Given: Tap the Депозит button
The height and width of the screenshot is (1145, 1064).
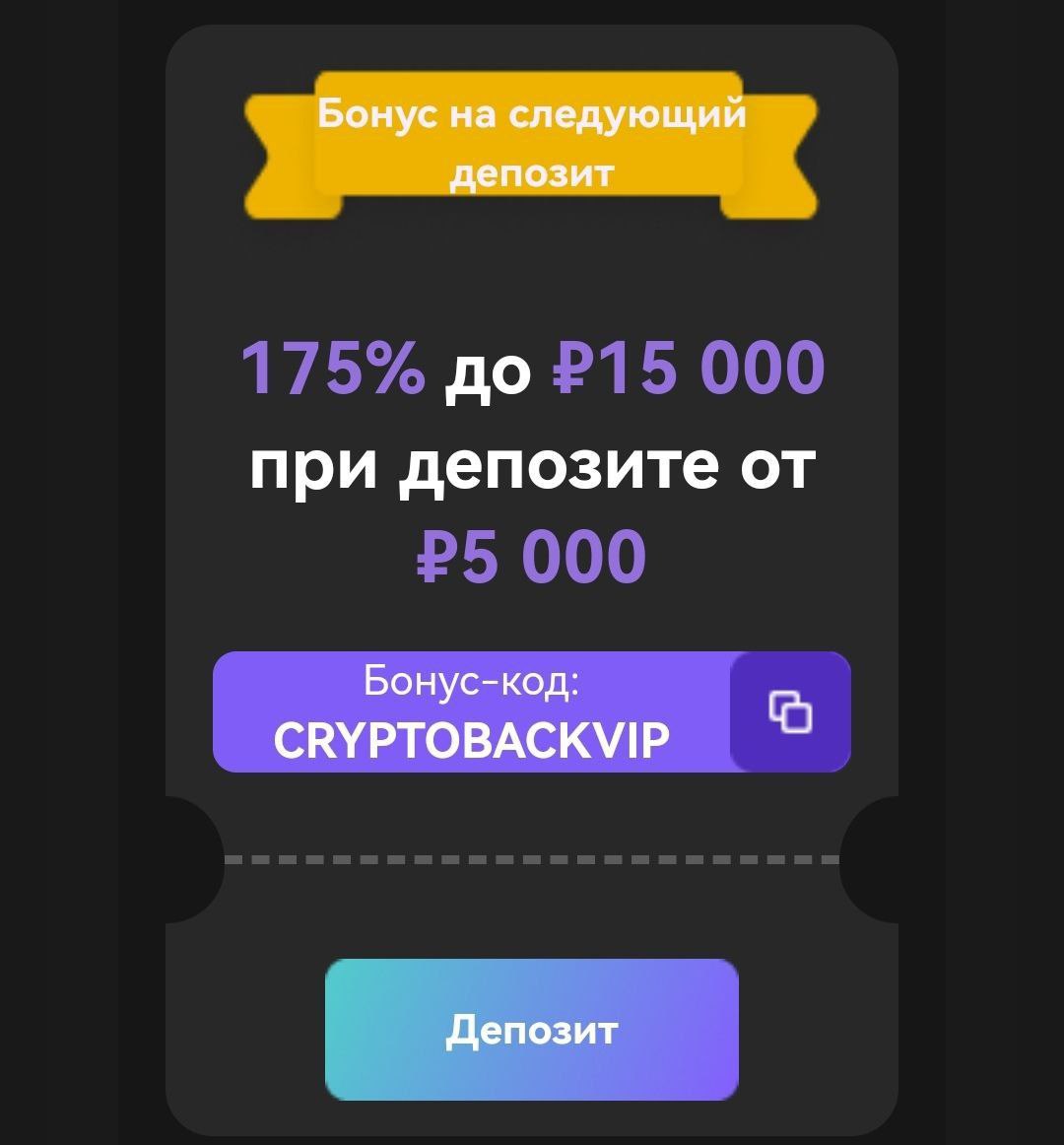Looking at the screenshot, I should pyautogui.click(x=532, y=1030).
